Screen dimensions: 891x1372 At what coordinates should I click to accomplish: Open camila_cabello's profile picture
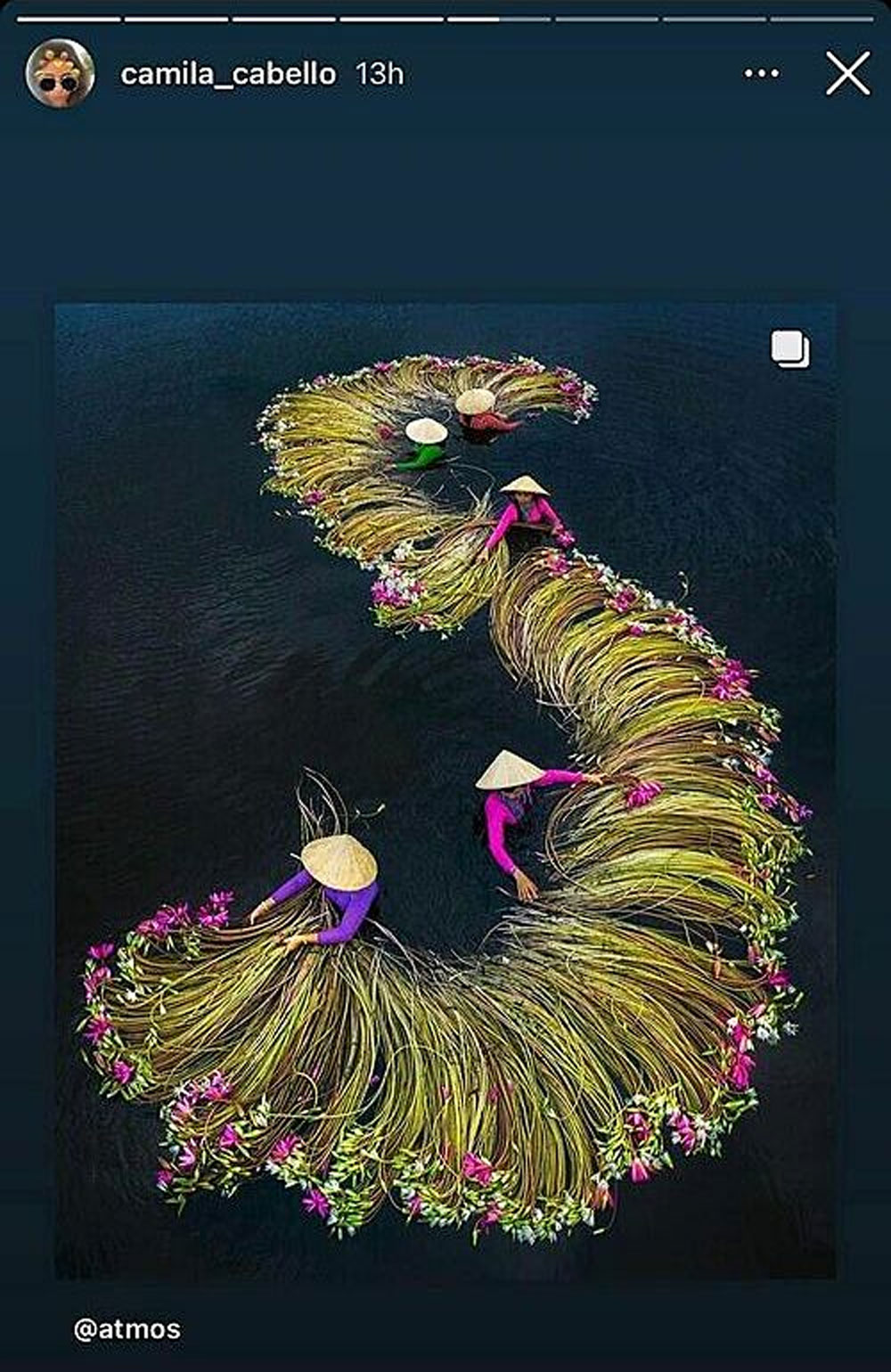pos(60,73)
